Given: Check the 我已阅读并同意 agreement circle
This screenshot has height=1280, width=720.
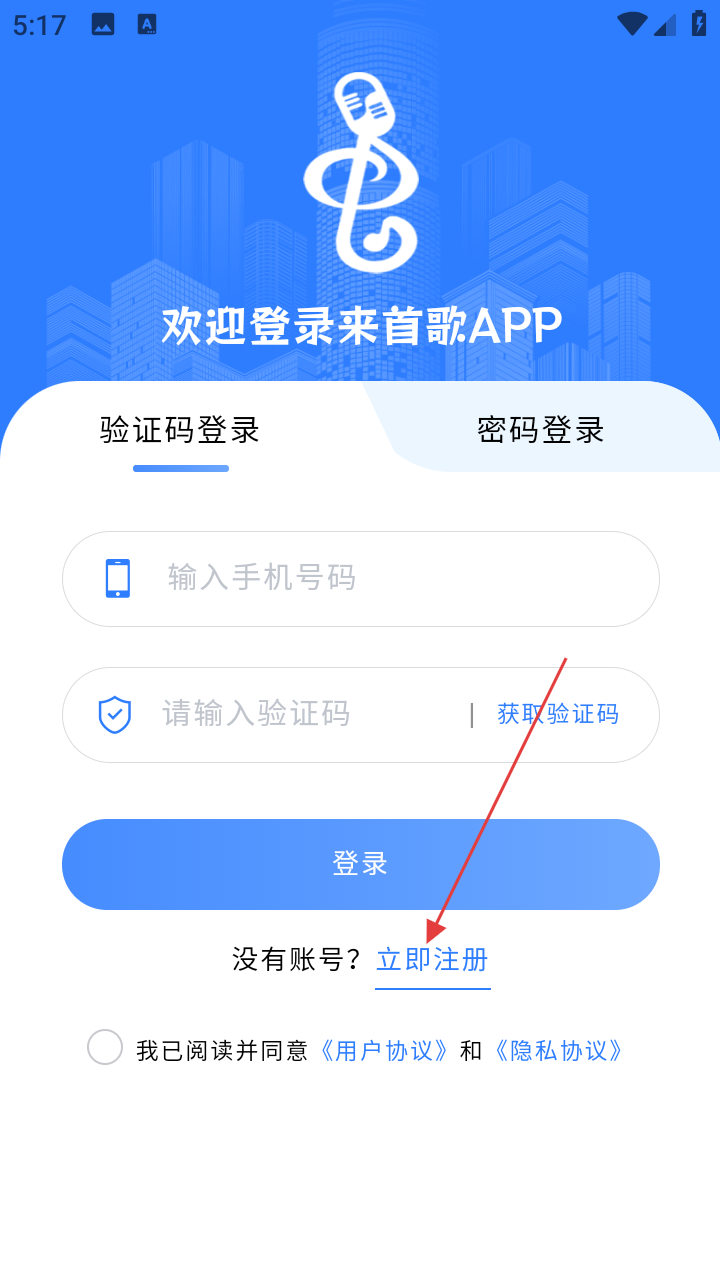Looking at the screenshot, I should pos(105,1047).
